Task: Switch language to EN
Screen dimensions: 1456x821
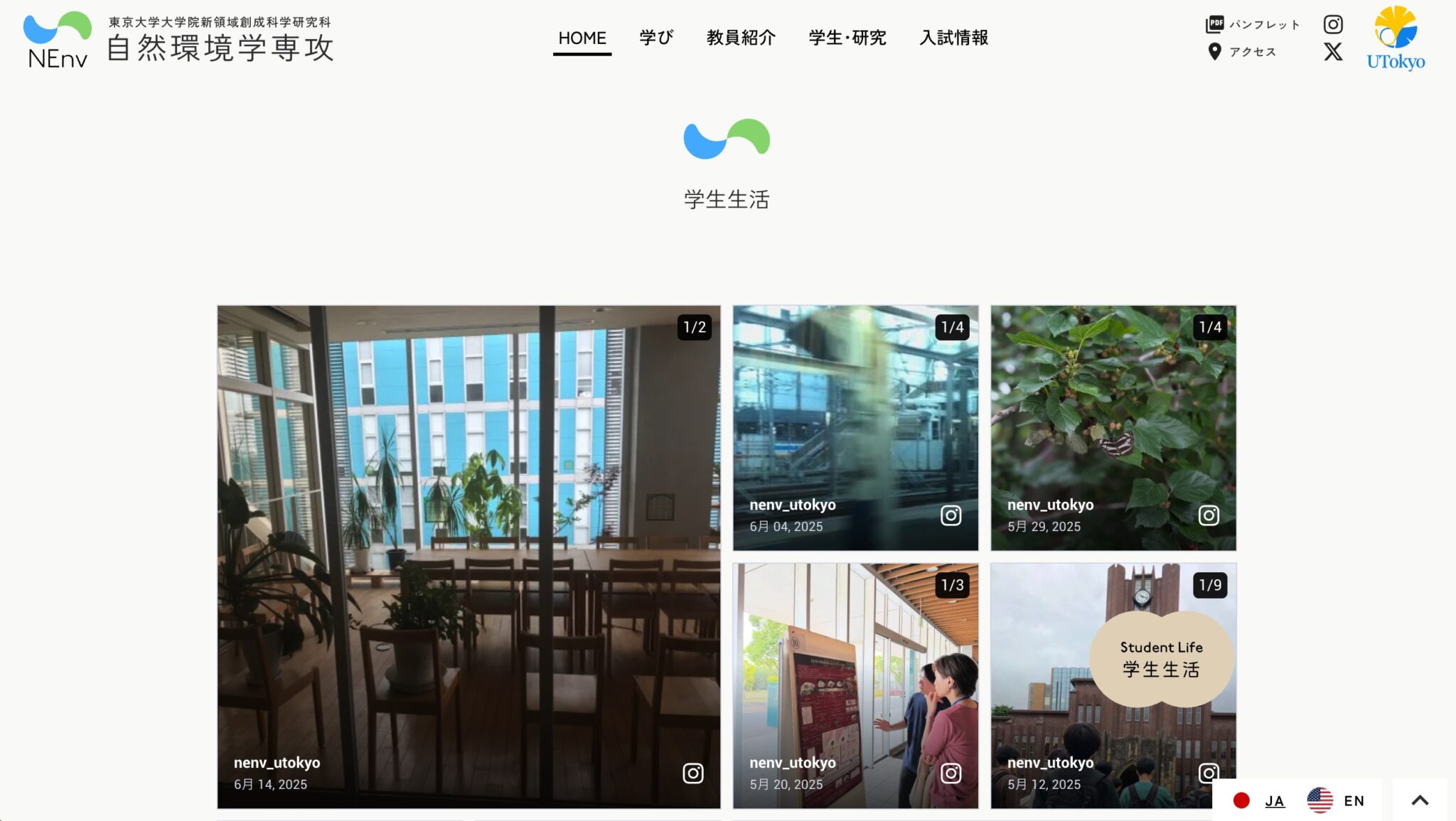Action: pos(1337,800)
